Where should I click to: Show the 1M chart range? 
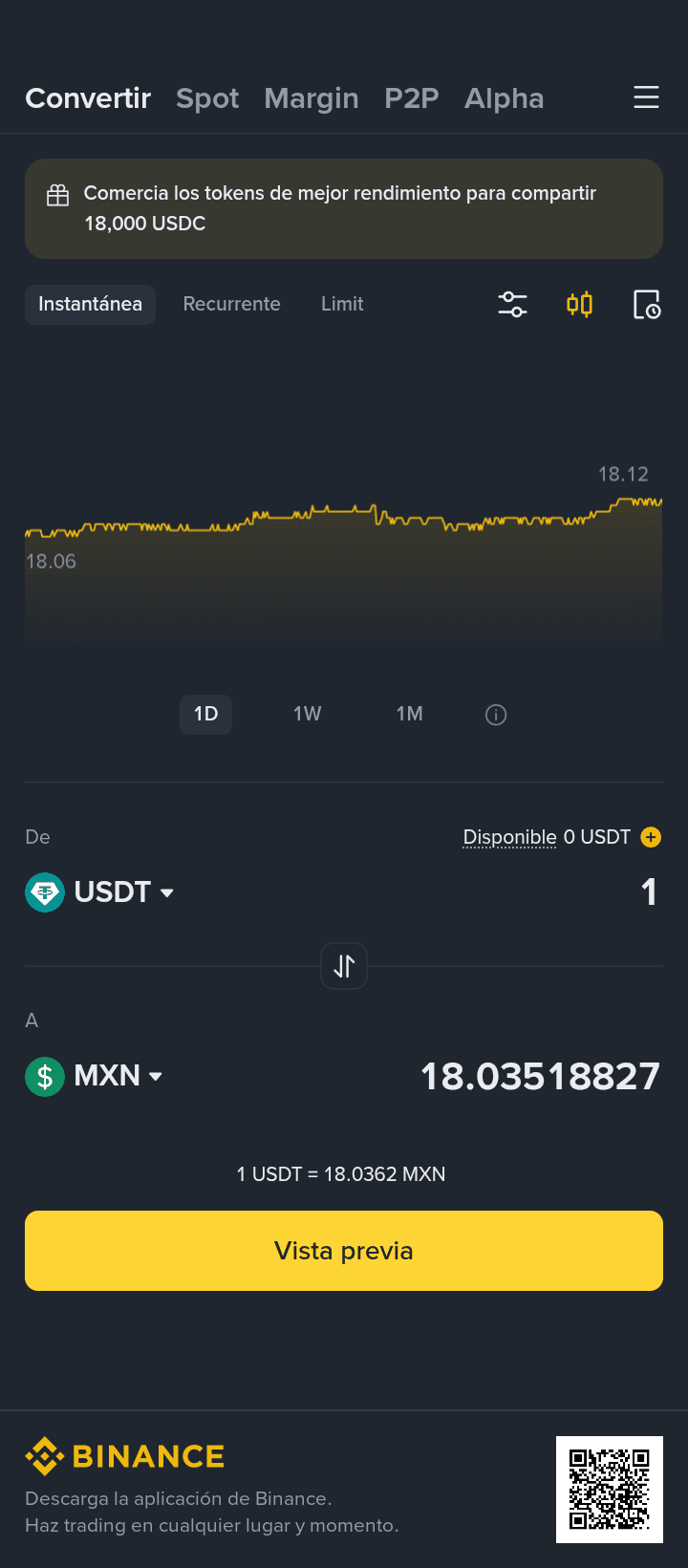tap(409, 714)
